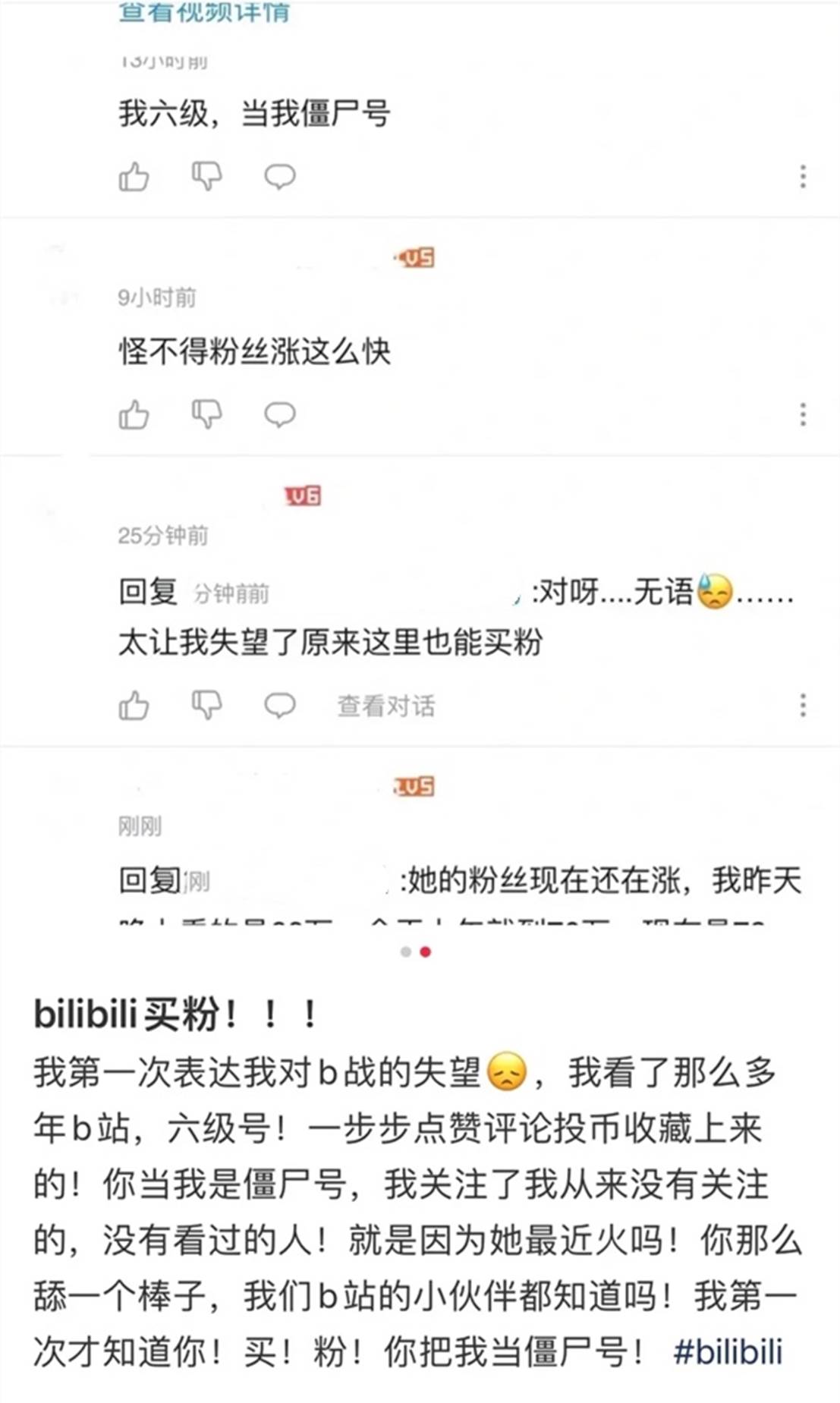Open 查看视频详情 at the top
The height and width of the screenshot is (1403, 840).
[209, 11]
